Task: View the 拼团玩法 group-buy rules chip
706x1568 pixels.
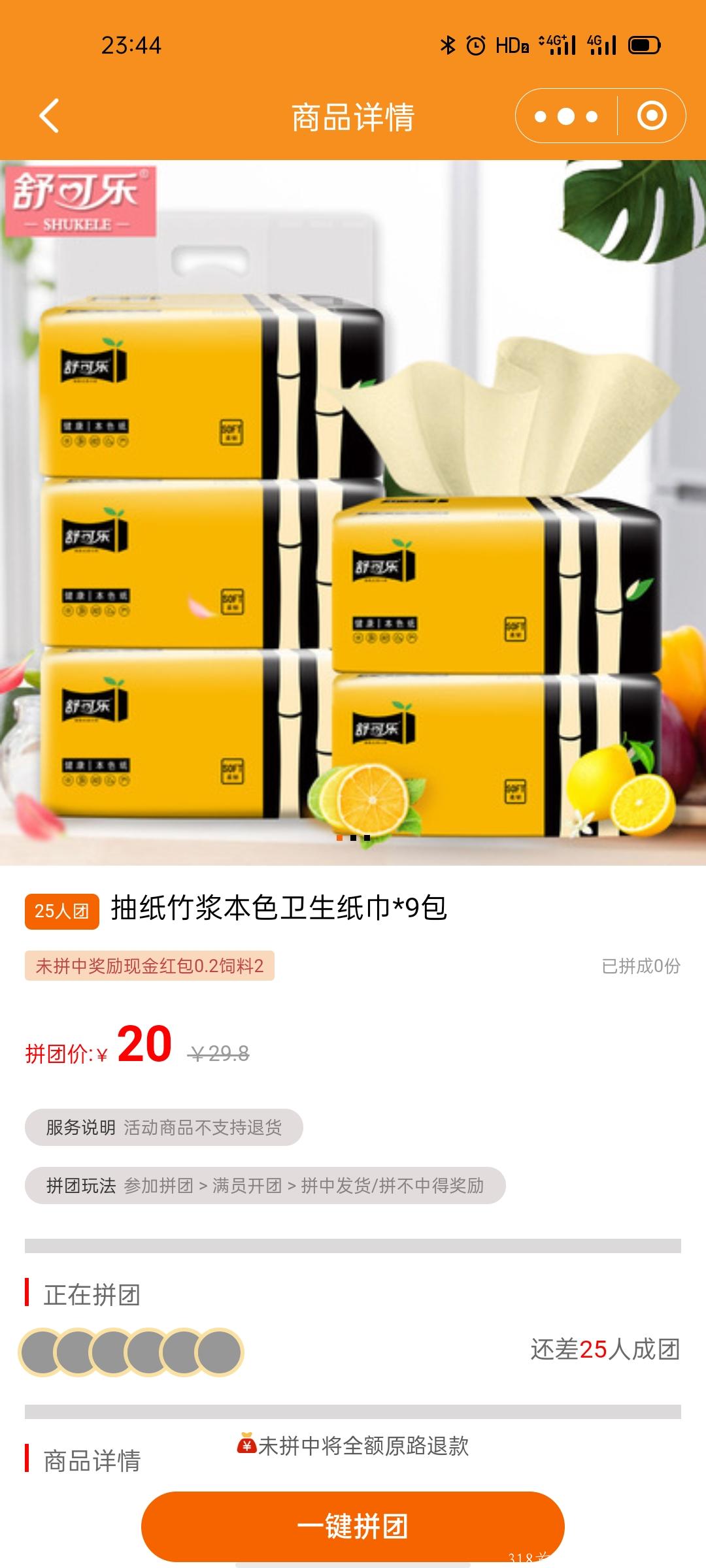Action: pyautogui.click(x=265, y=1185)
